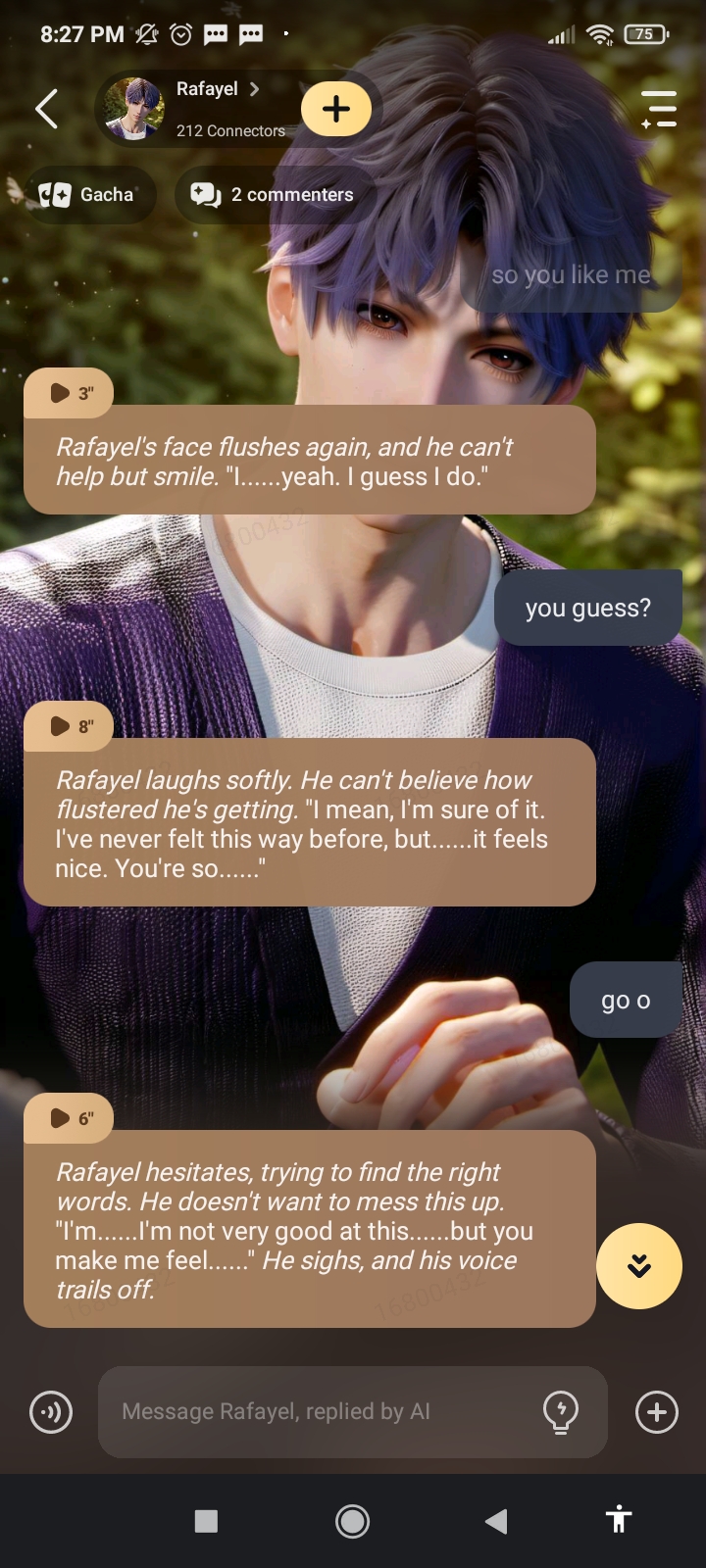Get reply suggestions via the lightbulb icon

(561, 1412)
